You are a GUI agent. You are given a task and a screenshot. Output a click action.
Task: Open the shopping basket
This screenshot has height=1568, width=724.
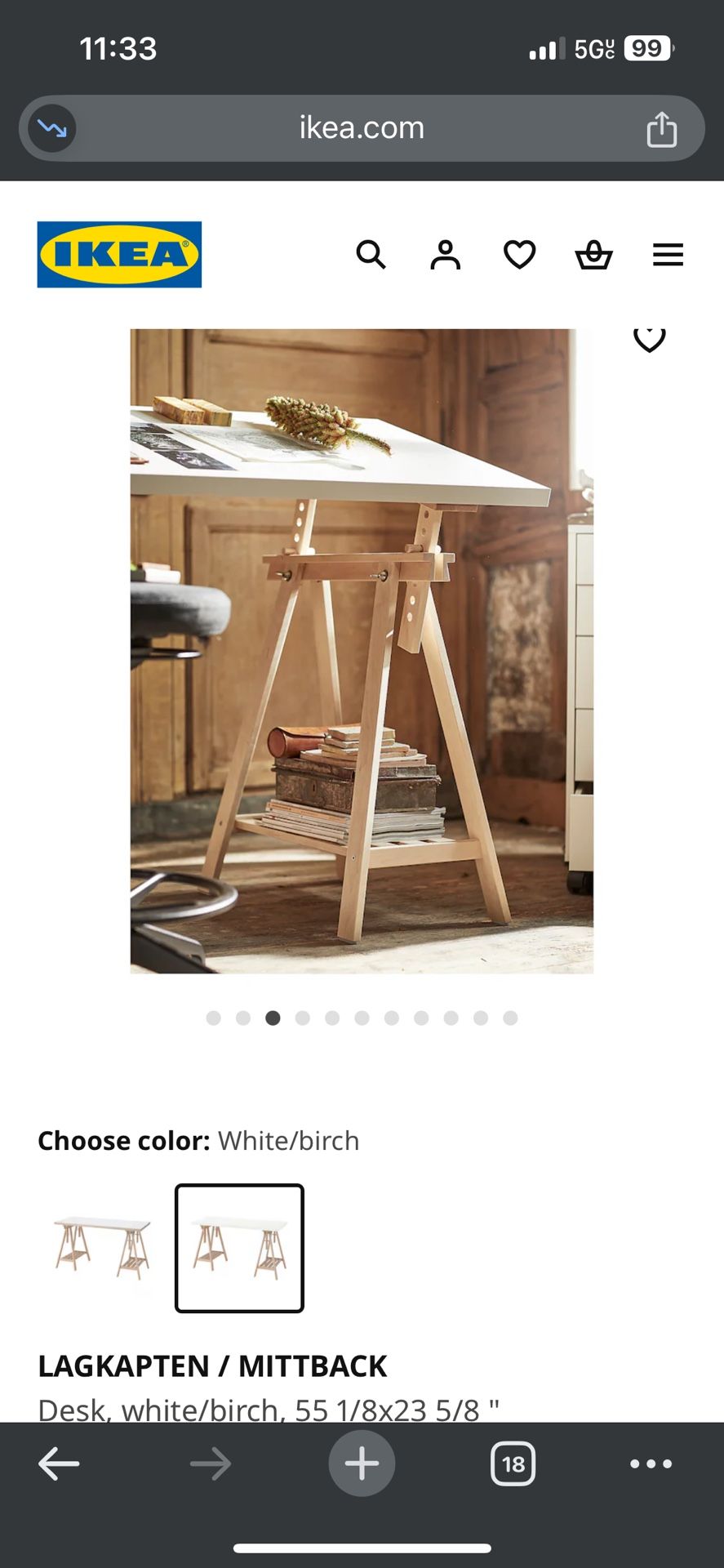pos(593,255)
